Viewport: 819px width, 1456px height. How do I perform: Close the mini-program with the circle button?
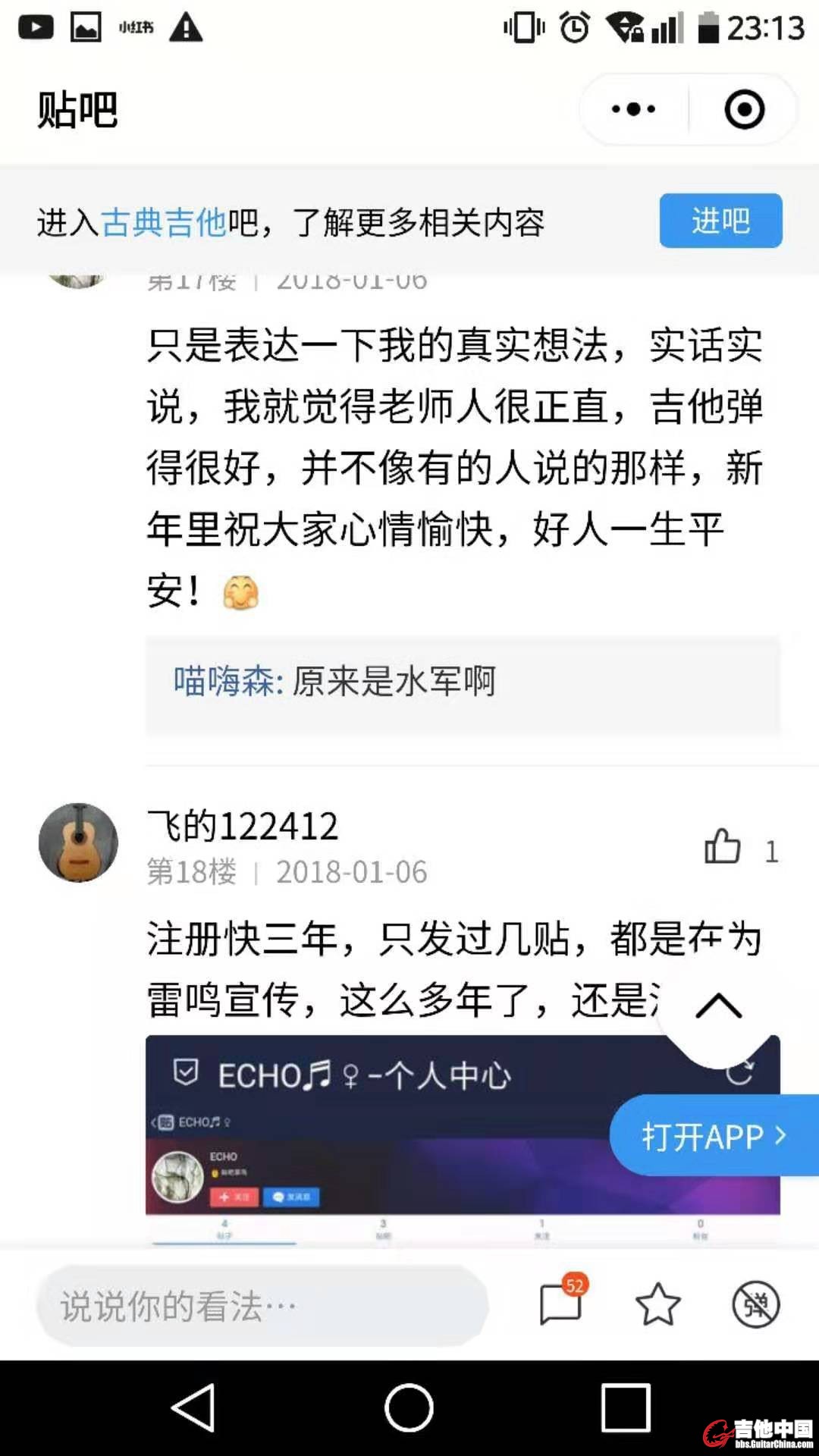click(x=744, y=109)
